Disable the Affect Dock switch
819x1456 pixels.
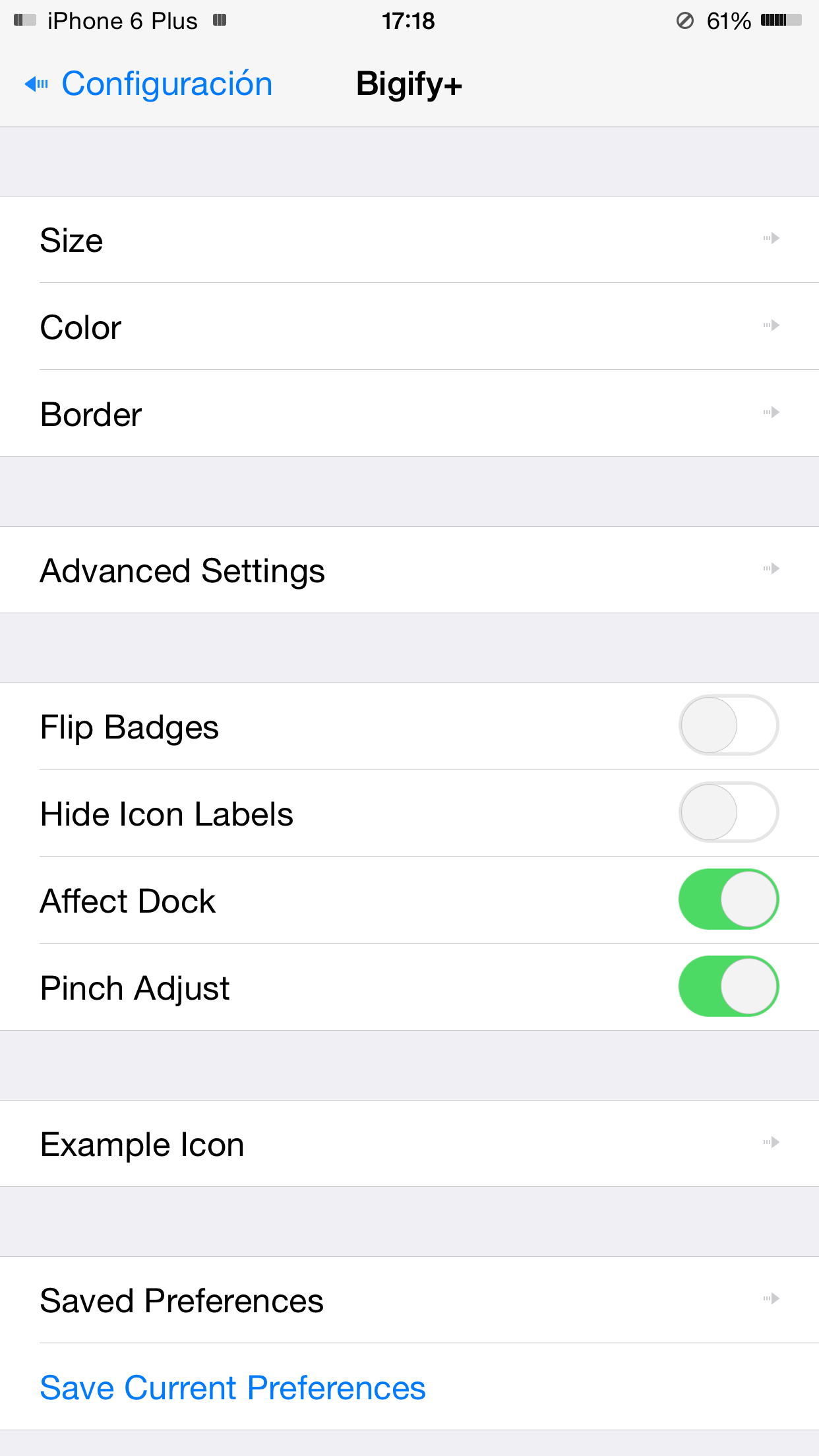click(728, 899)
